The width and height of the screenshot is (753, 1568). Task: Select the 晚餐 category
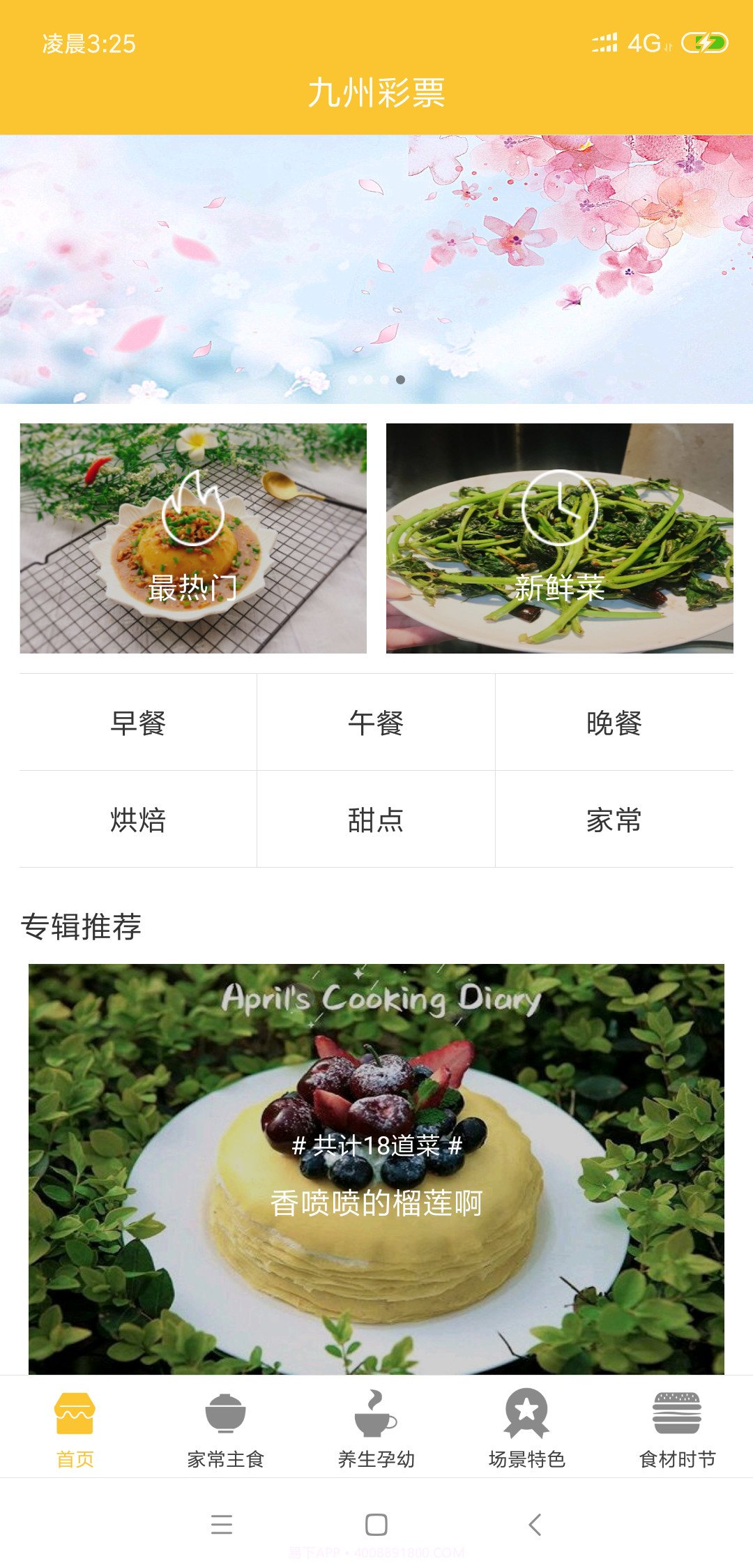point(614,723)
